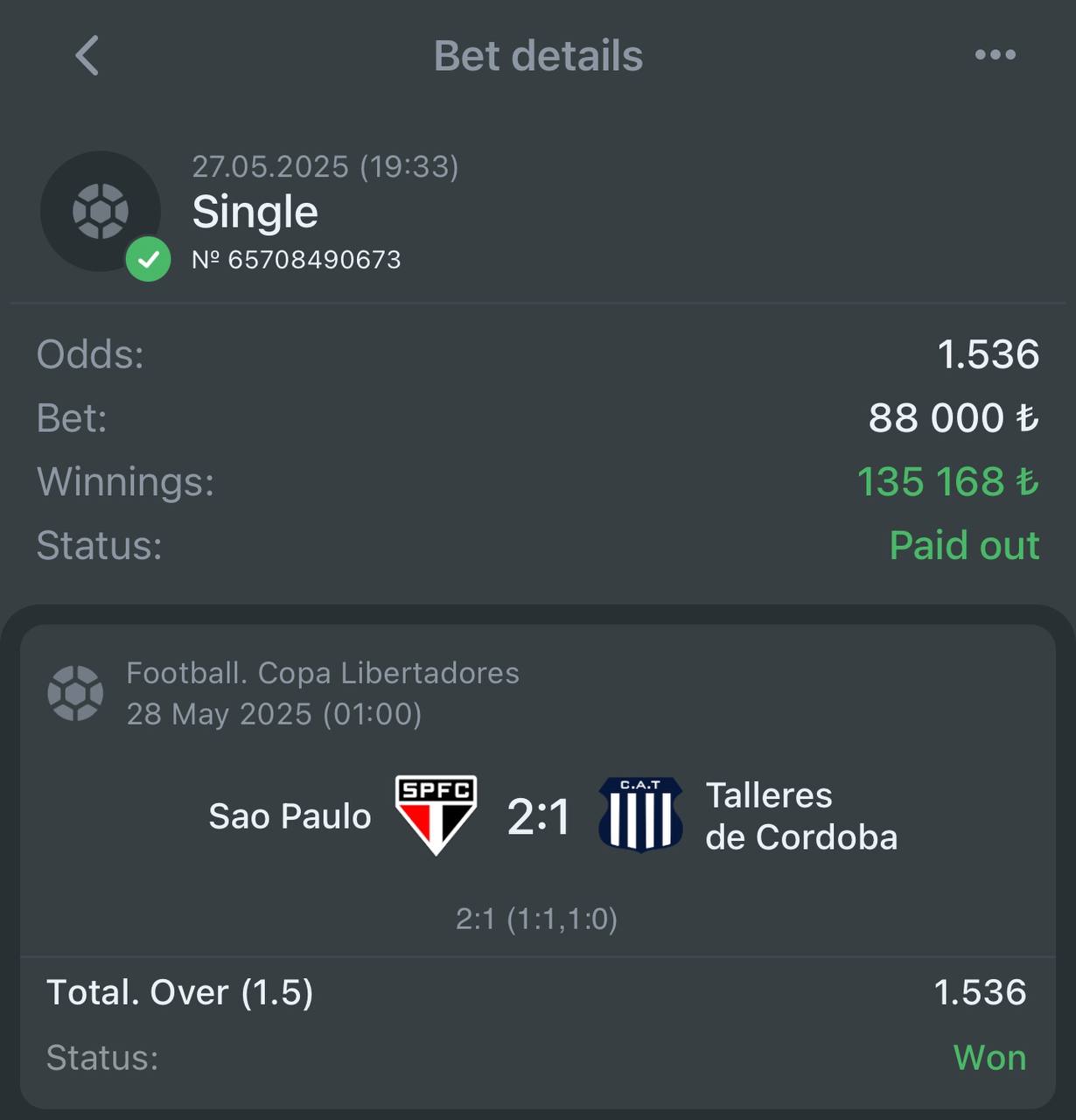
Task: Open the Sao Paulo vs Talleres match card
Action: (x=537, y=815)
